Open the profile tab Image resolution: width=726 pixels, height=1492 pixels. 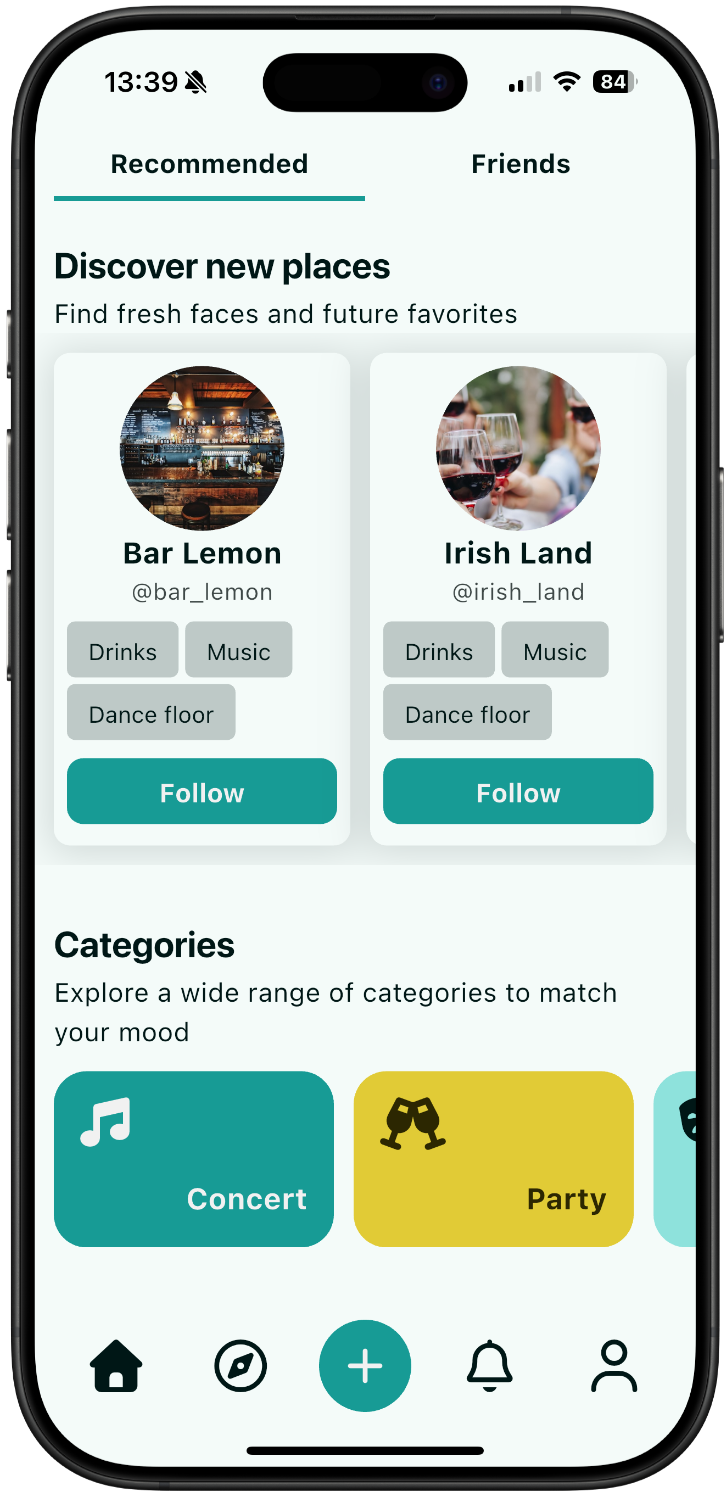(614, 1366)
